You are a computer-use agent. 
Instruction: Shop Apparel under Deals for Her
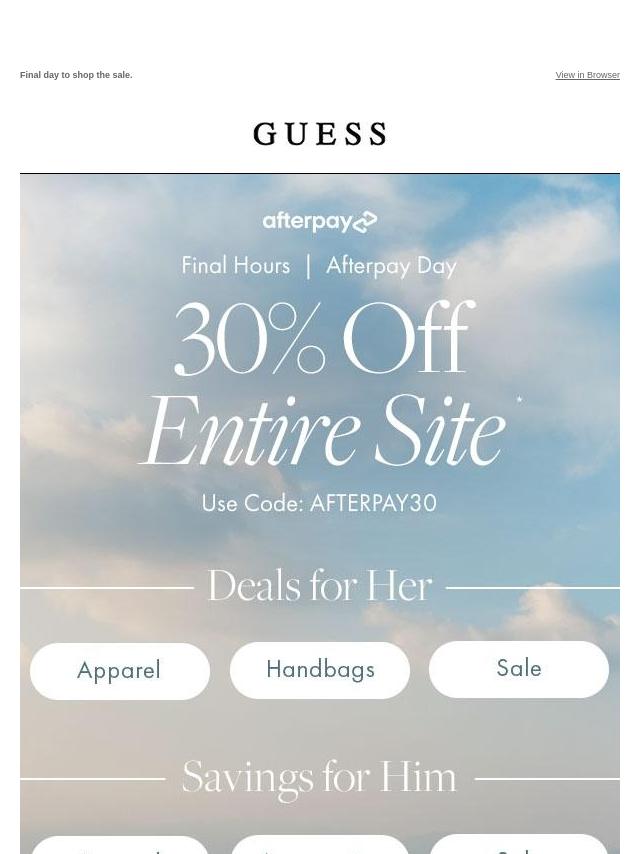(x=120, y=670)
